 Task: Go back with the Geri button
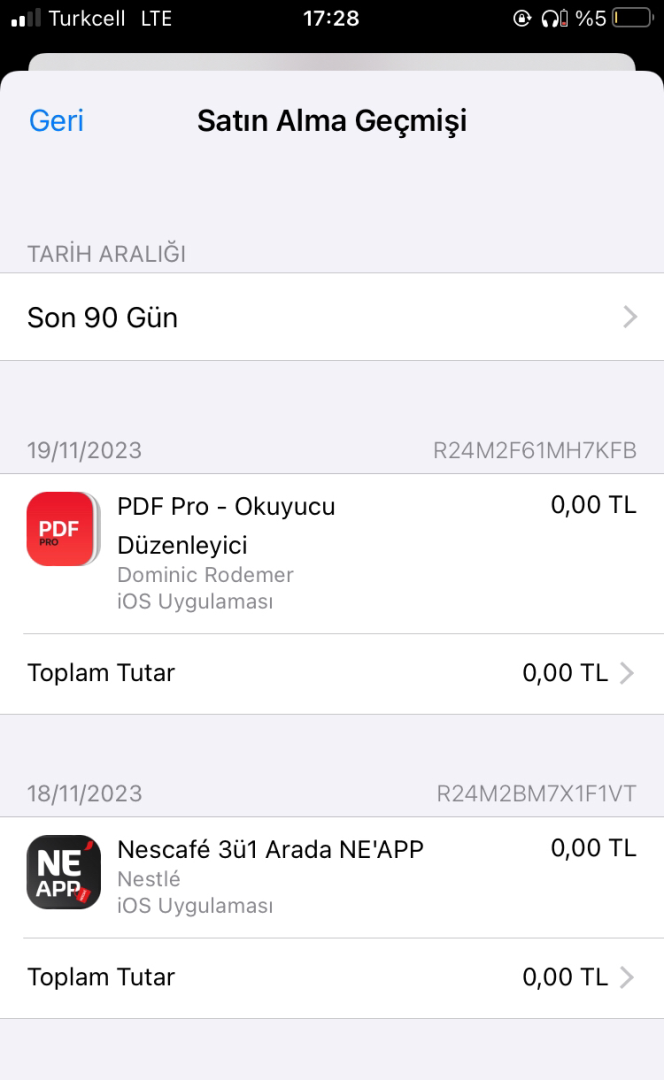tap(56, 121)
